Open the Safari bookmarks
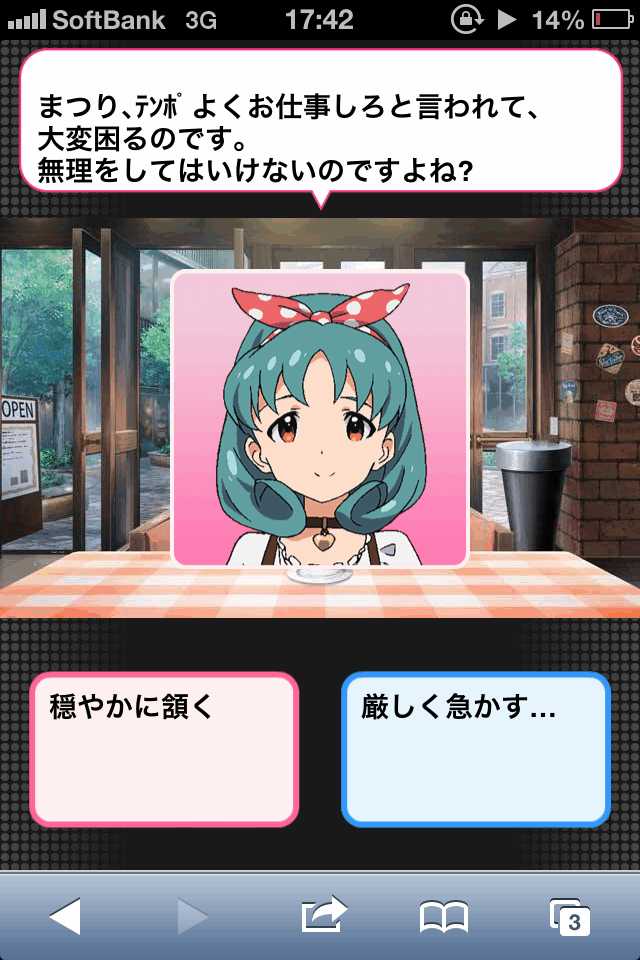The image size is (640, 960). (443, 915)
